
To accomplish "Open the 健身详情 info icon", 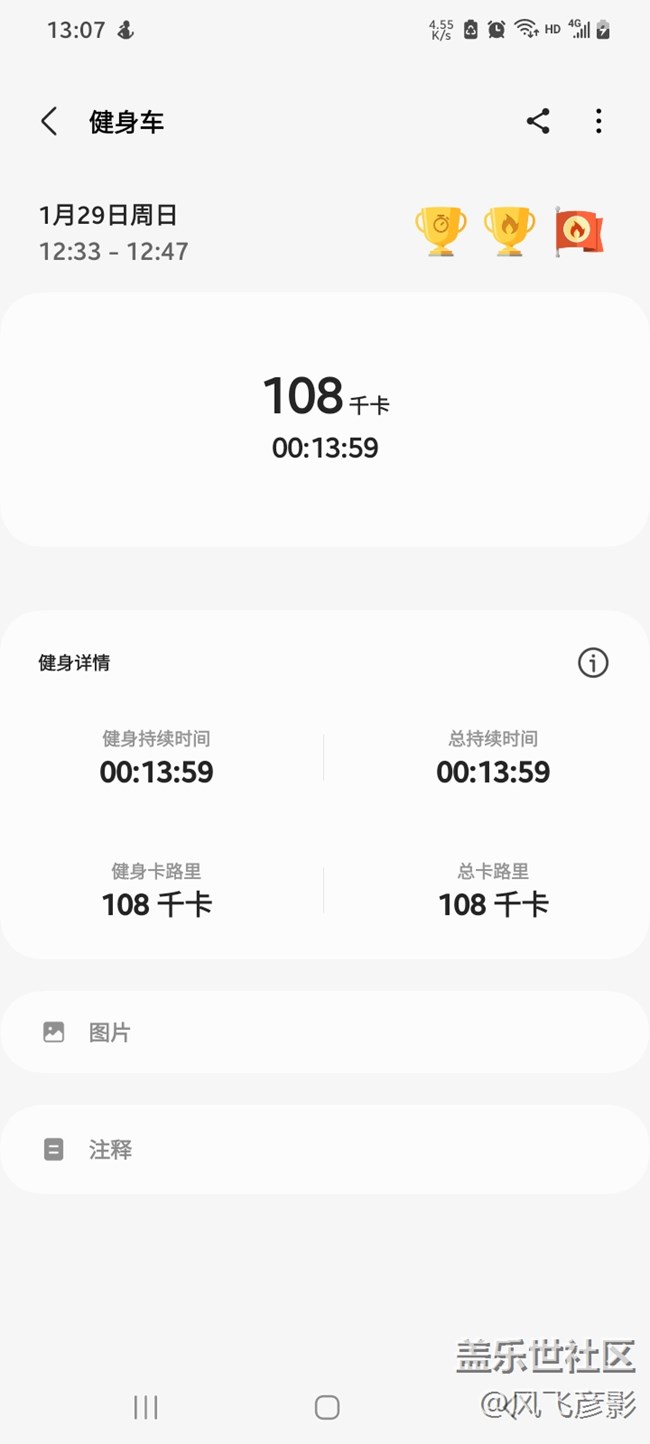I will tap(593, 662).
